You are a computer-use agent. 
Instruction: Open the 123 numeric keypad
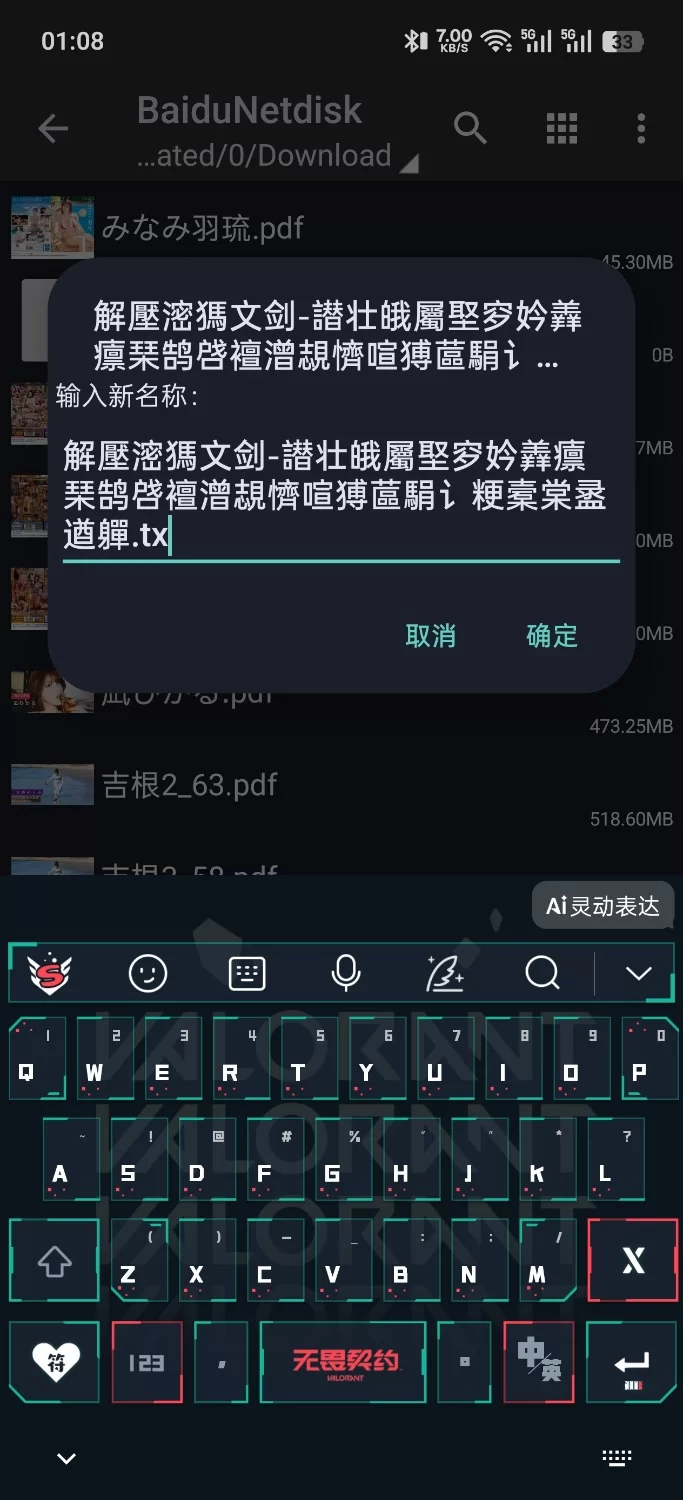pyautogui.click(x=147, y=1362)
